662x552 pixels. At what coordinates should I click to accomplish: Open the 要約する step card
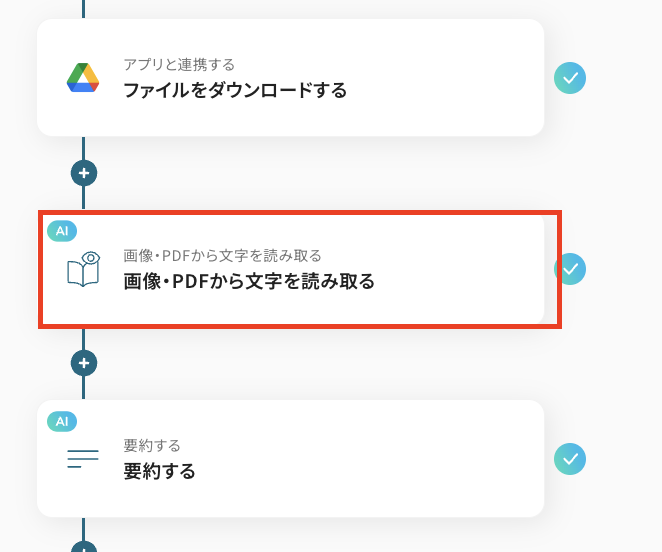(290, 458)
